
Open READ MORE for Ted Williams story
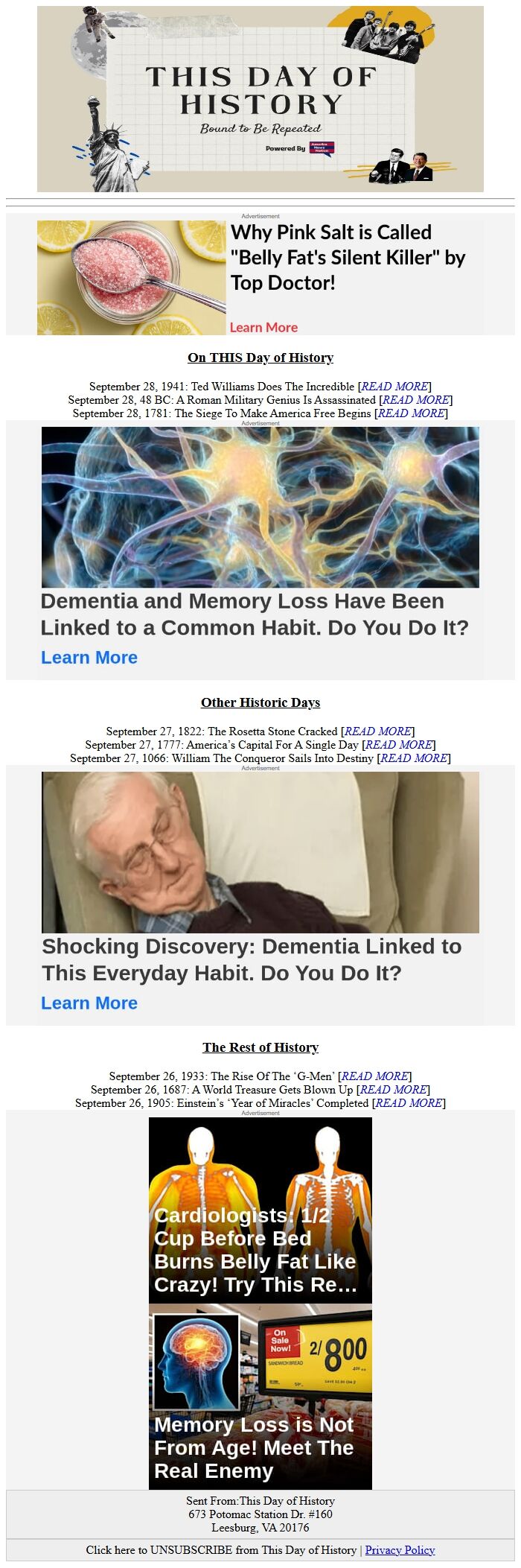tap(394, 387)
